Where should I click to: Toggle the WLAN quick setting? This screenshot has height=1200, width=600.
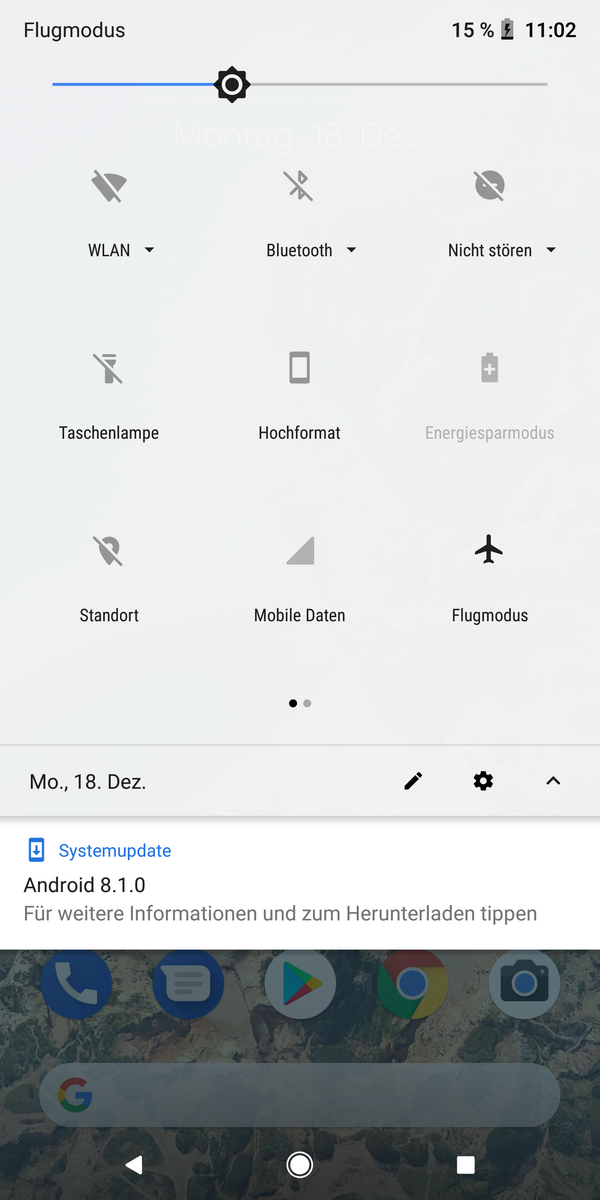(x=109, y=186)
